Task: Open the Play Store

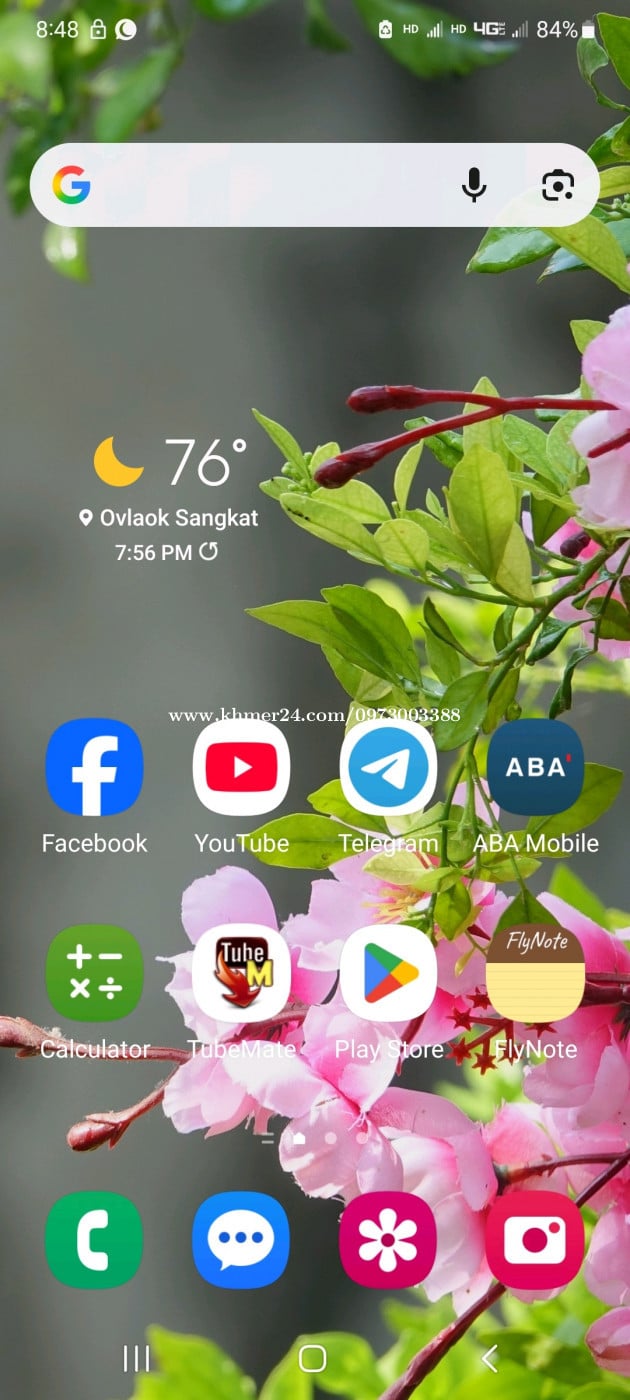Action: click(x=388, y=973)
